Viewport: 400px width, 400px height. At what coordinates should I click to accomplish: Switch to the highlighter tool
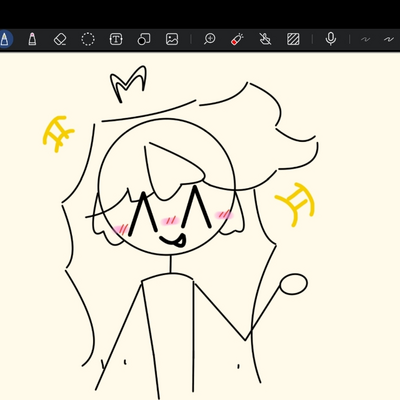[x=32, y=39]
